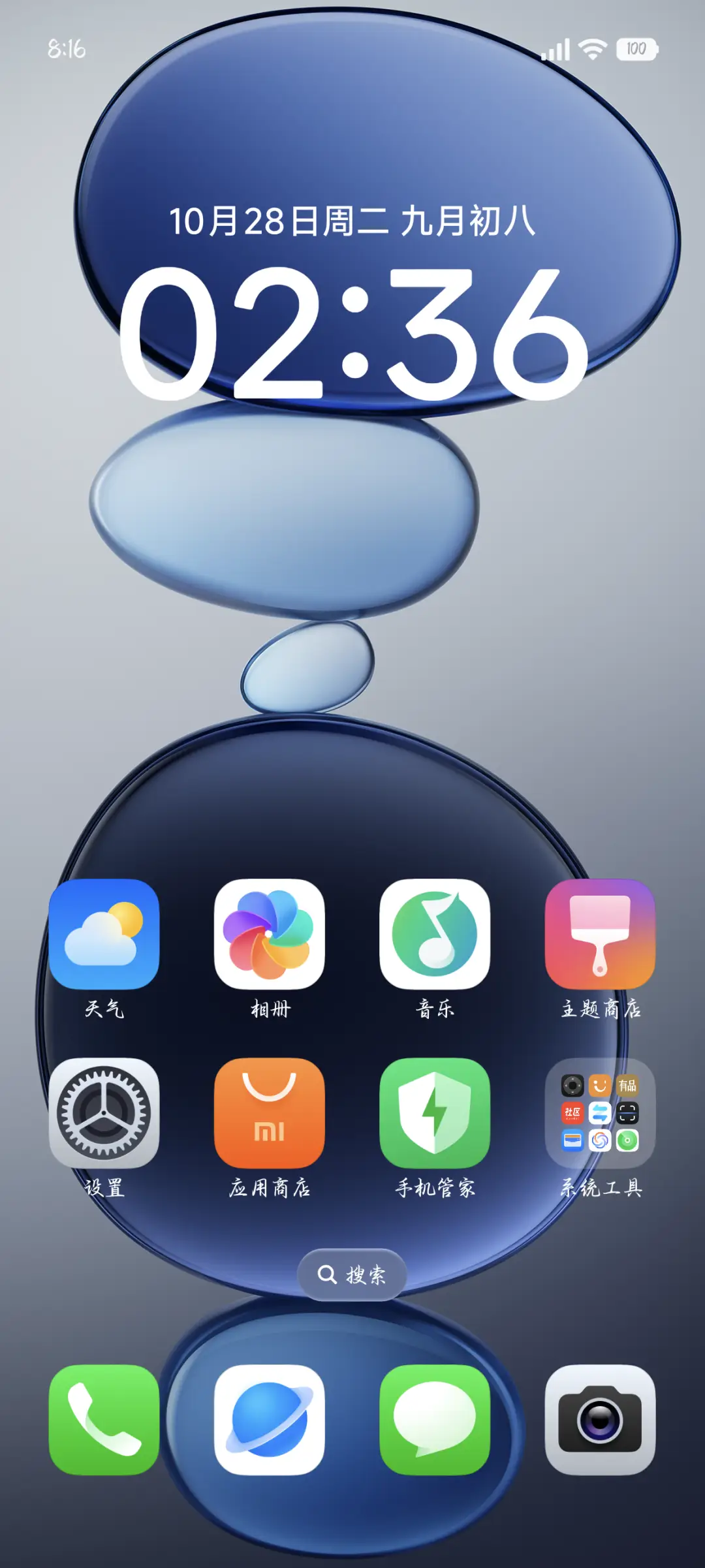Open 主题商店 theme store
The image size is (705, 1568).
click(x=600, y=933)
